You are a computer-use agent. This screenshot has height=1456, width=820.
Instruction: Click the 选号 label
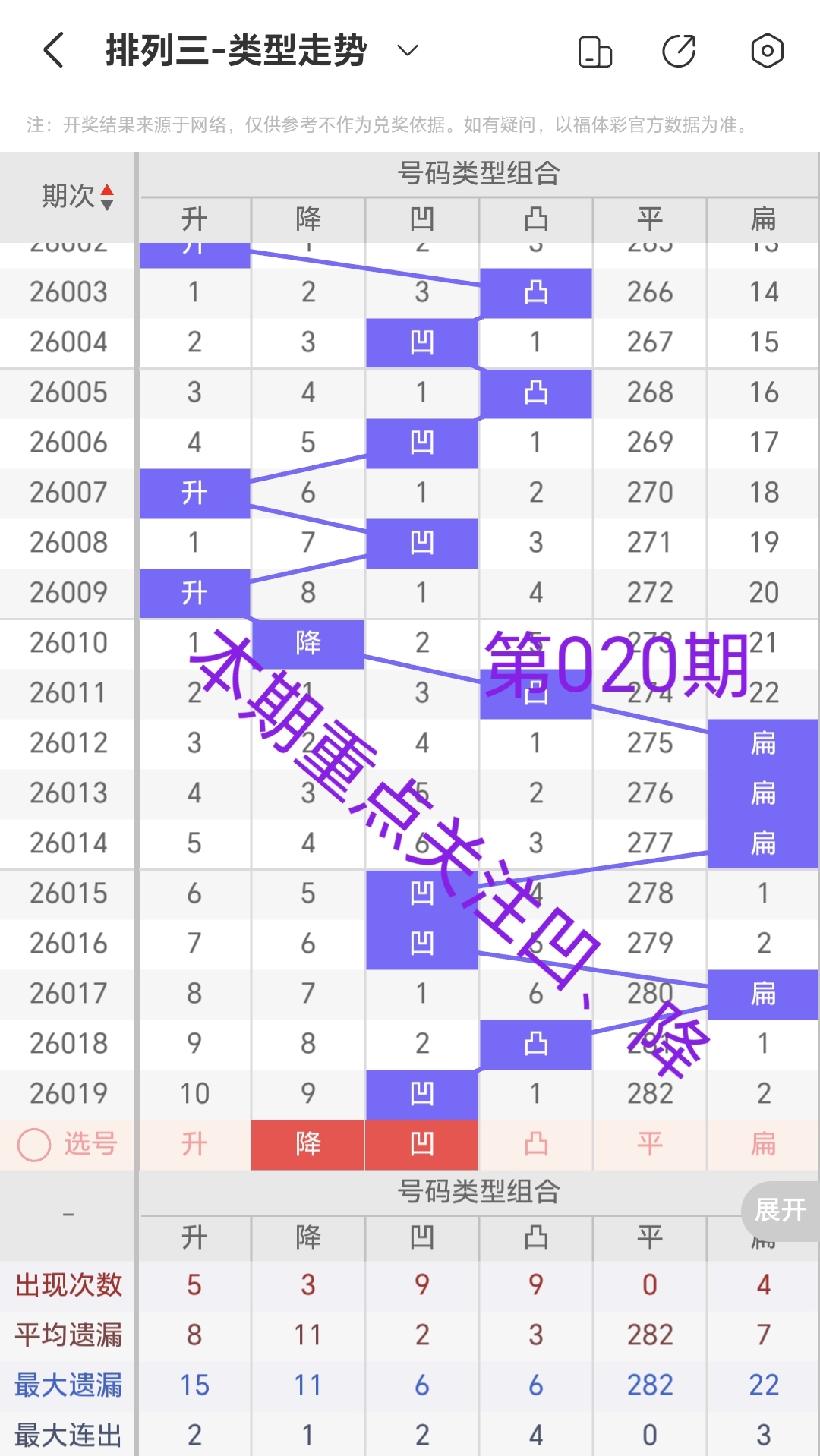point(89,1145)
